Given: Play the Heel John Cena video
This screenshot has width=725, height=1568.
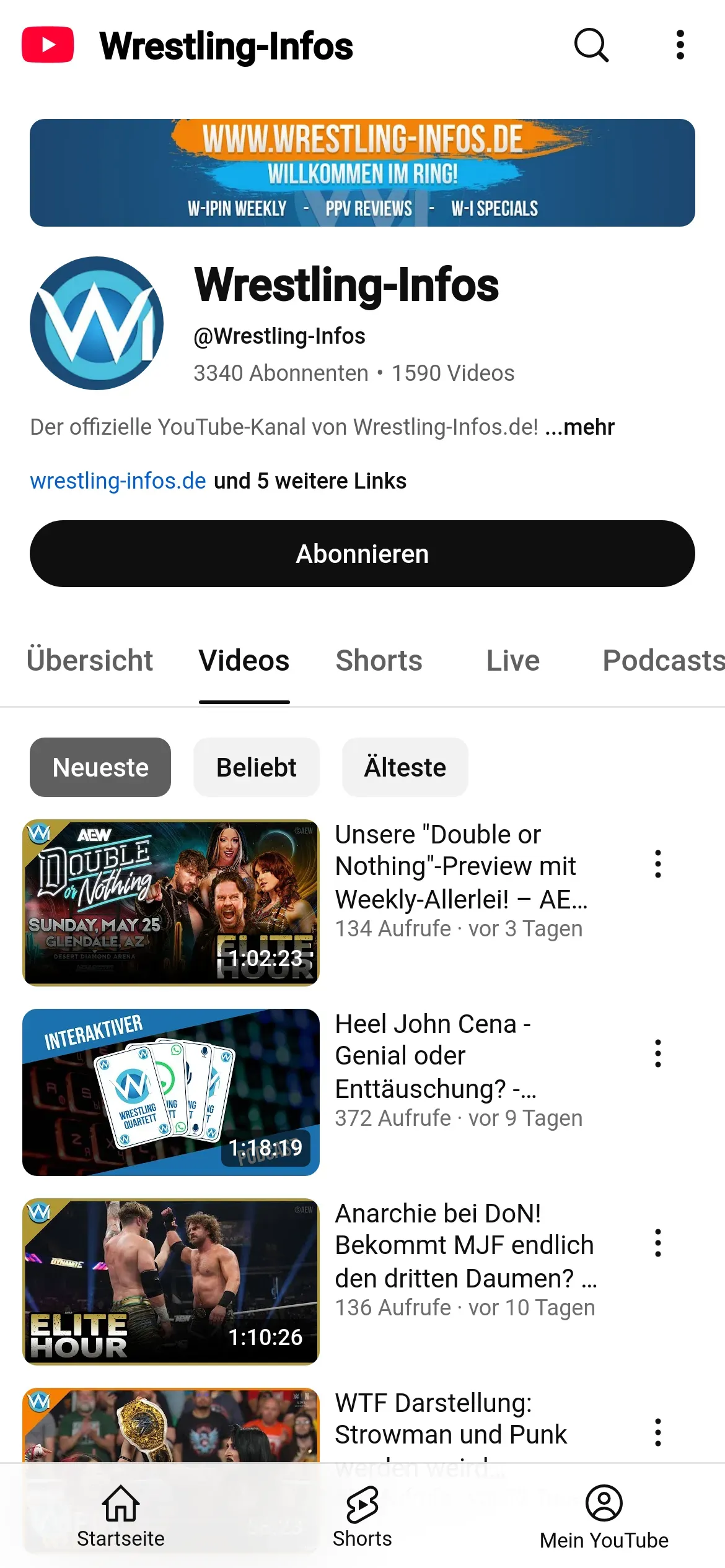Looking at the screenshot, I should click(x=171, y=1092).
